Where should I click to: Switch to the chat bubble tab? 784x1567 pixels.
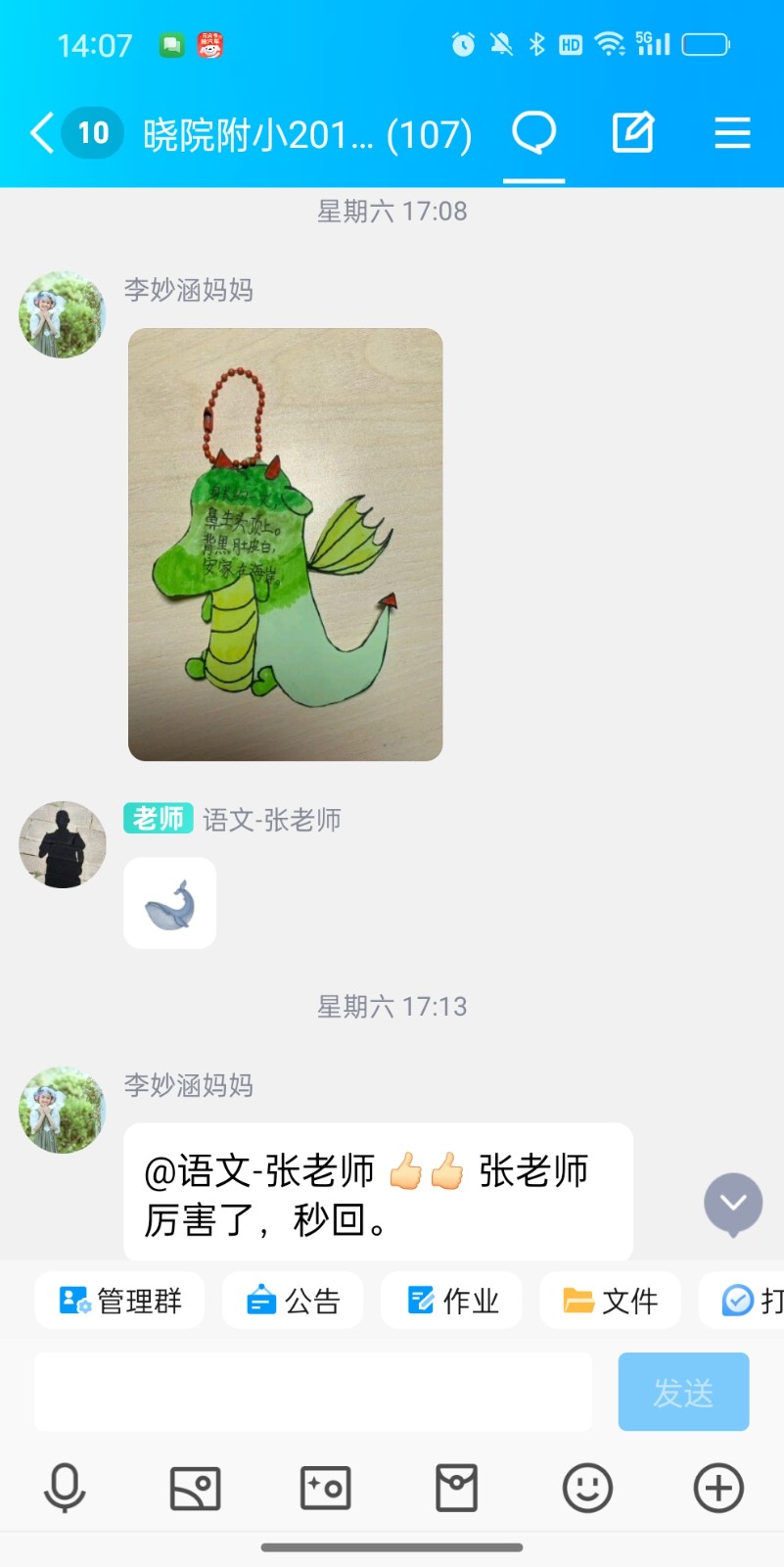[x=534, y=133]
